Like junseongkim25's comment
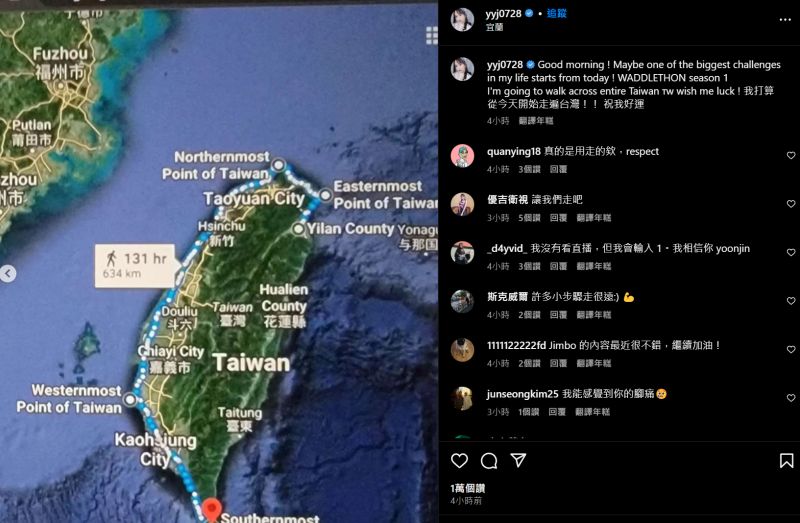The width and height of the screenshot is (800, 523). coord(790,398)
